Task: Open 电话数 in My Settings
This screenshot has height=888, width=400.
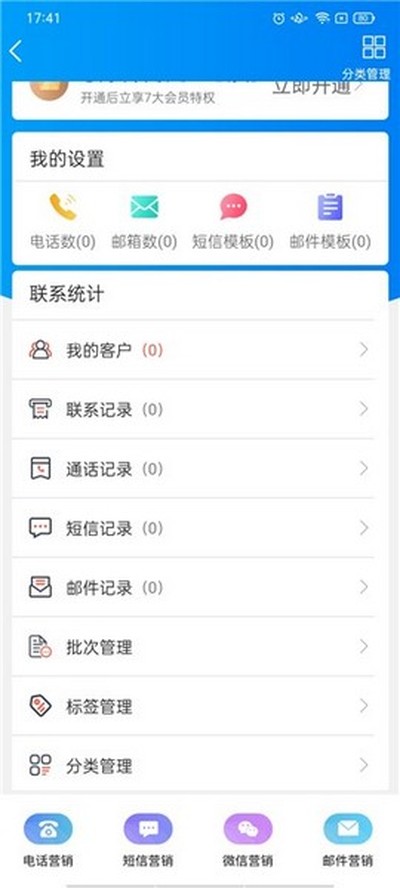Action: click(62, 221)
